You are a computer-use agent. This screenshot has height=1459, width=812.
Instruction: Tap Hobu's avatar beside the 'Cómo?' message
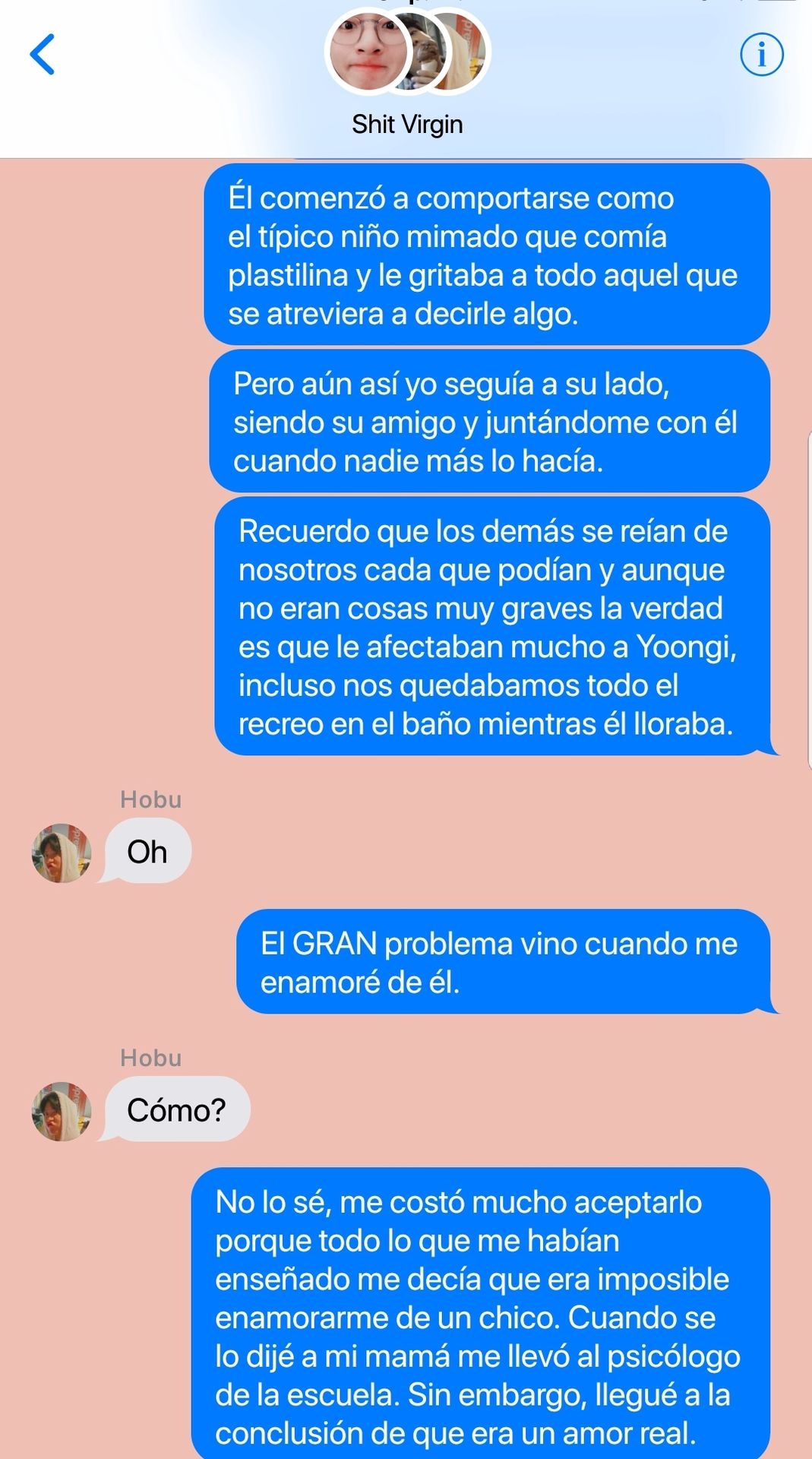click(x=62, y=1111)
